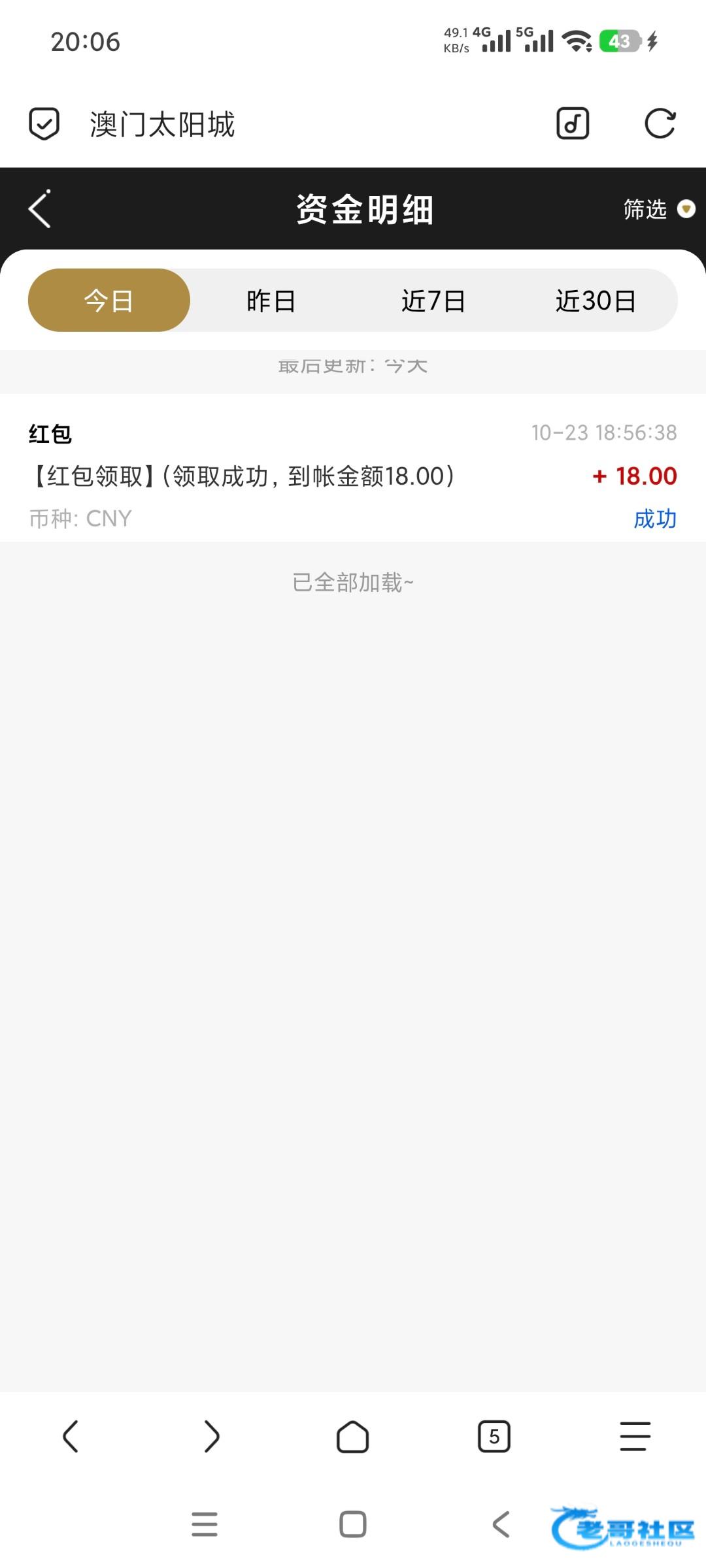Select the 今日 tab
Screen dimensions: 706x1568
click(109, 301)
